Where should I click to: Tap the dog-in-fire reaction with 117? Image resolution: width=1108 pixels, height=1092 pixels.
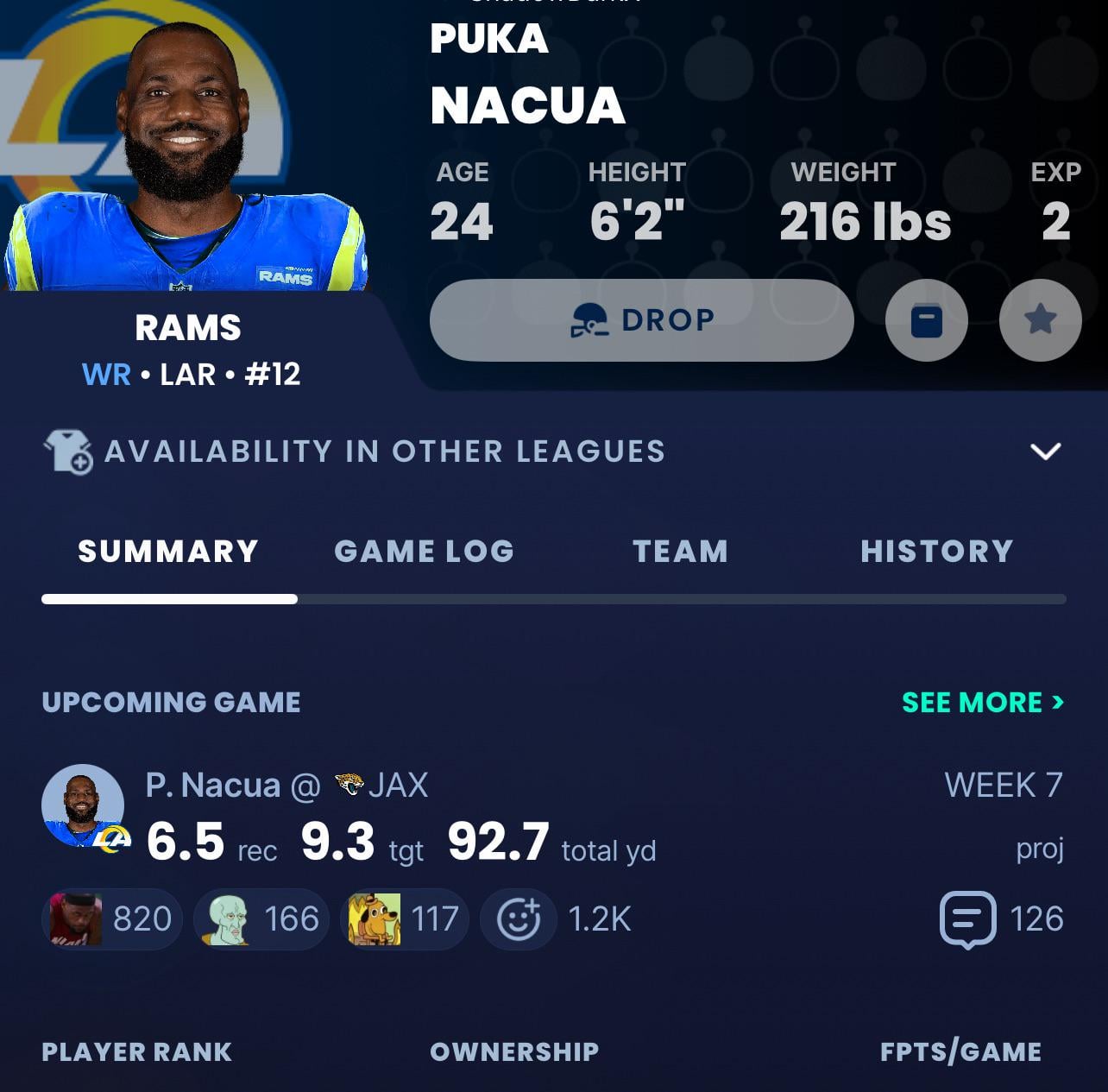tap(404, 919)
